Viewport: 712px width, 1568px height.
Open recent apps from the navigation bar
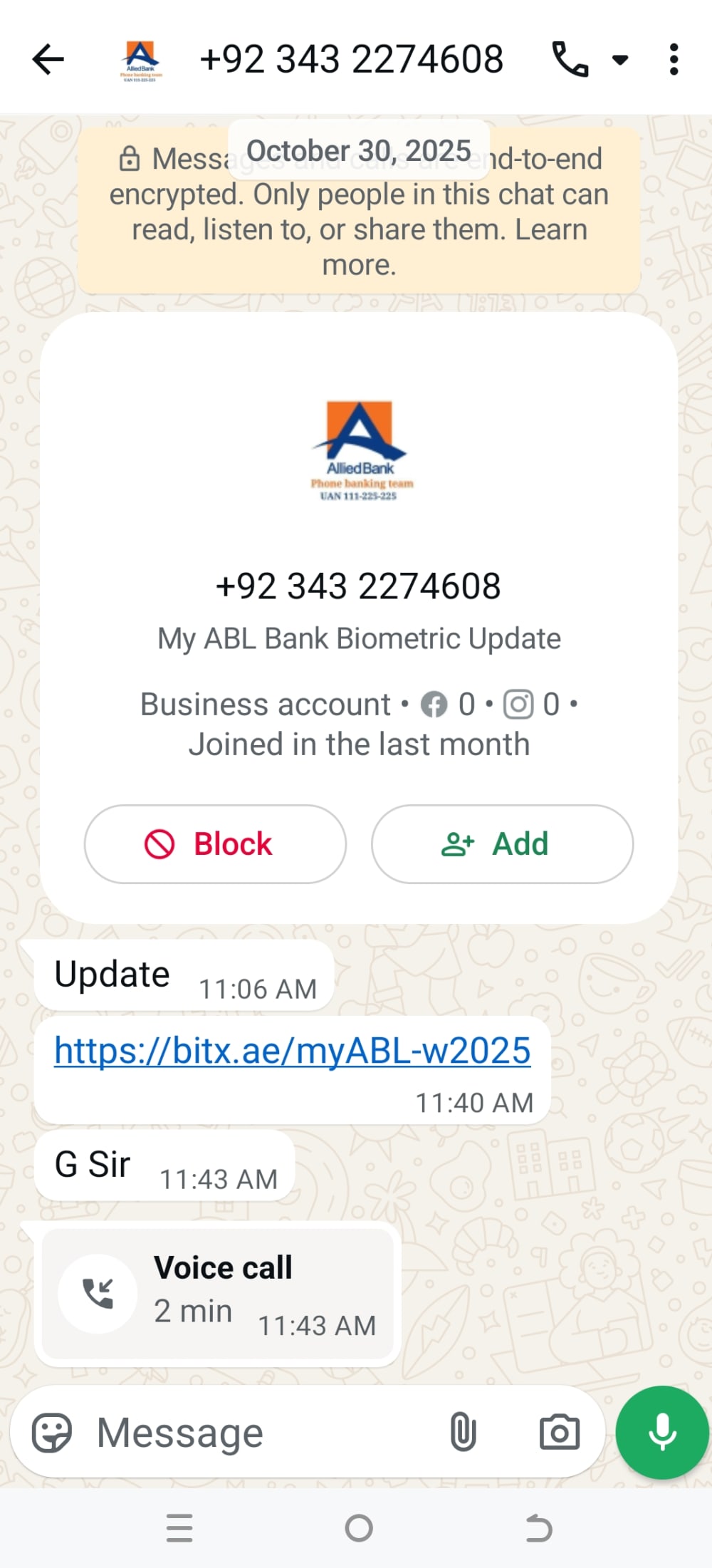pos(179,1528)
